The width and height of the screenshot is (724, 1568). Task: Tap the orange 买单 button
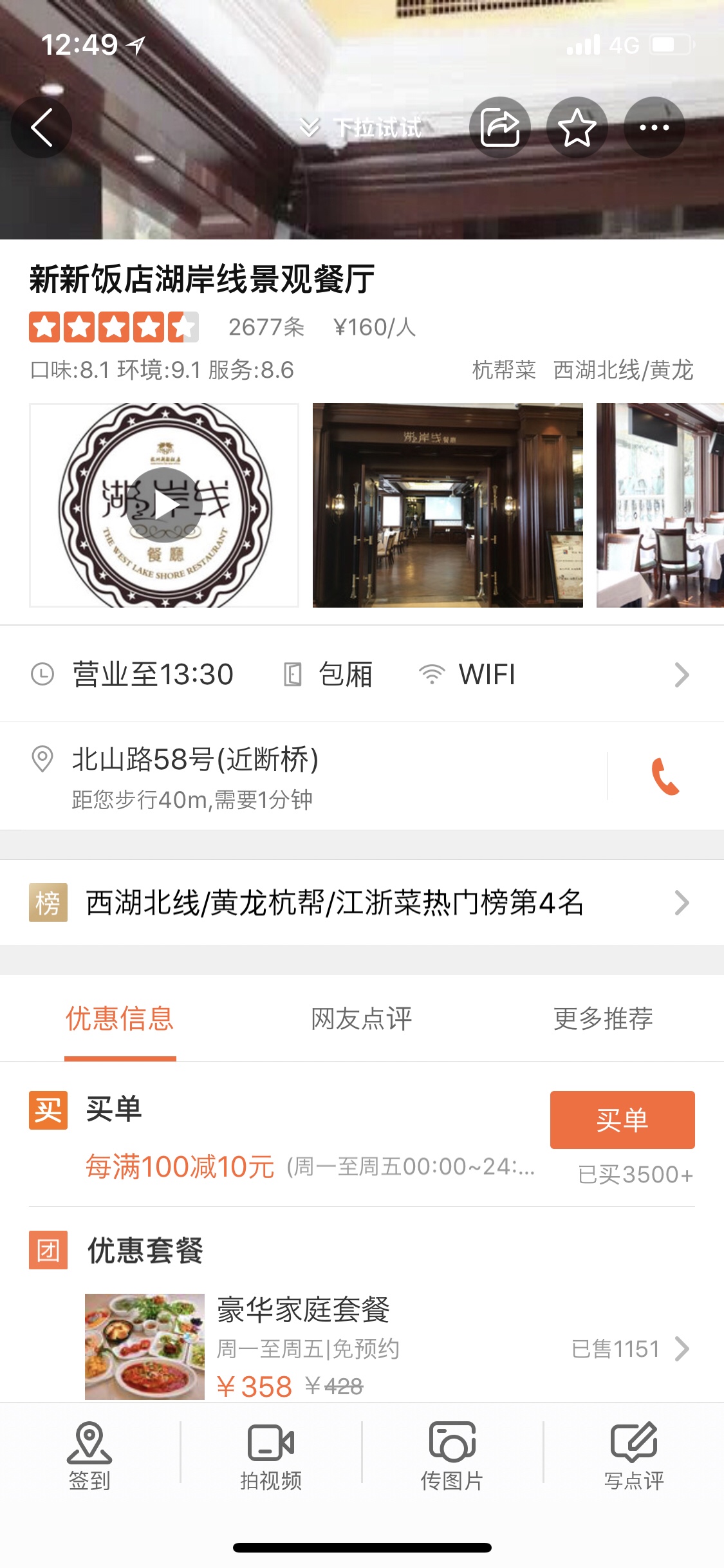[x=622, y=1120]
